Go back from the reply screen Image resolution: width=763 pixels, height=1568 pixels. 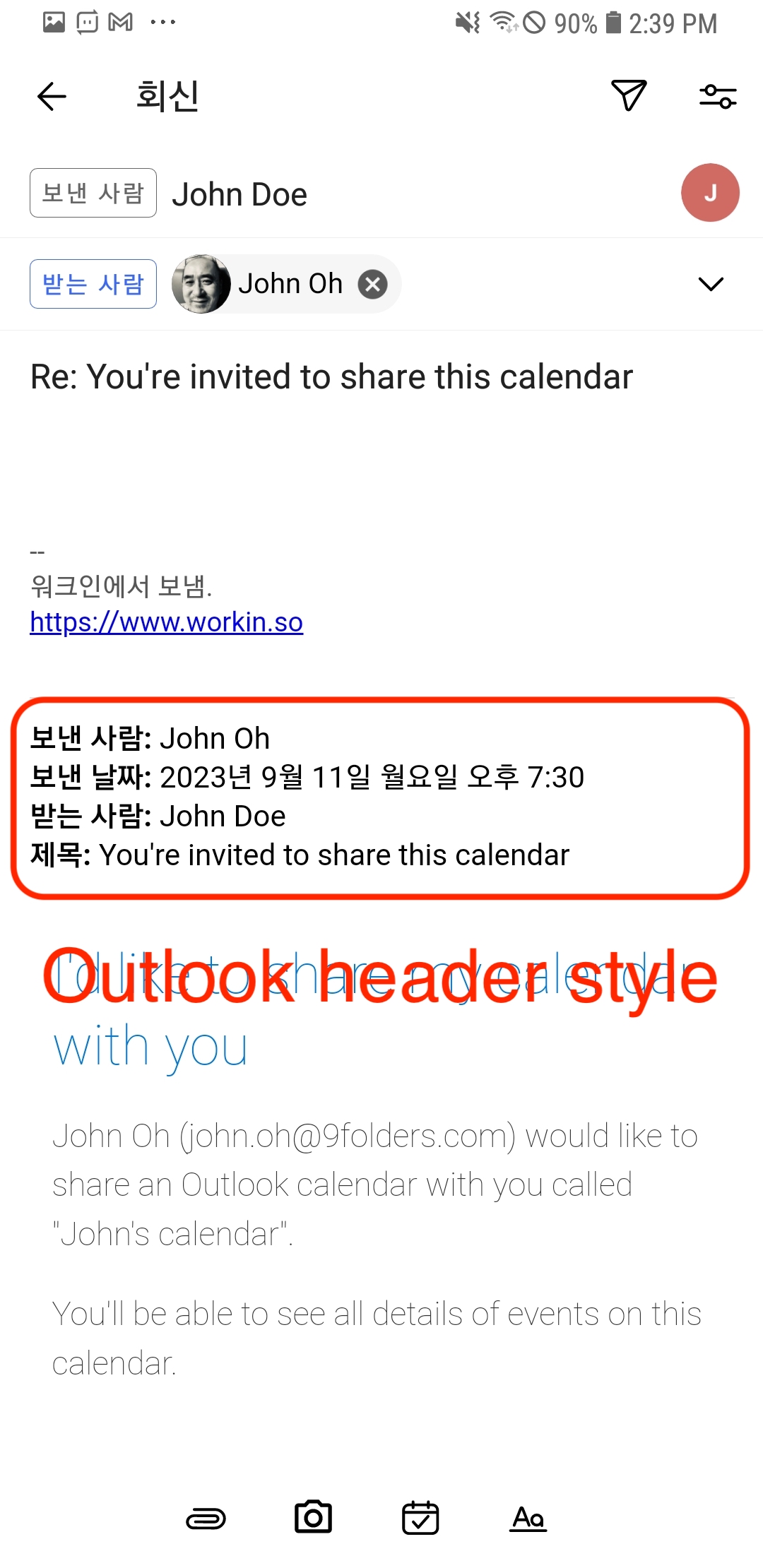(52, 96)
